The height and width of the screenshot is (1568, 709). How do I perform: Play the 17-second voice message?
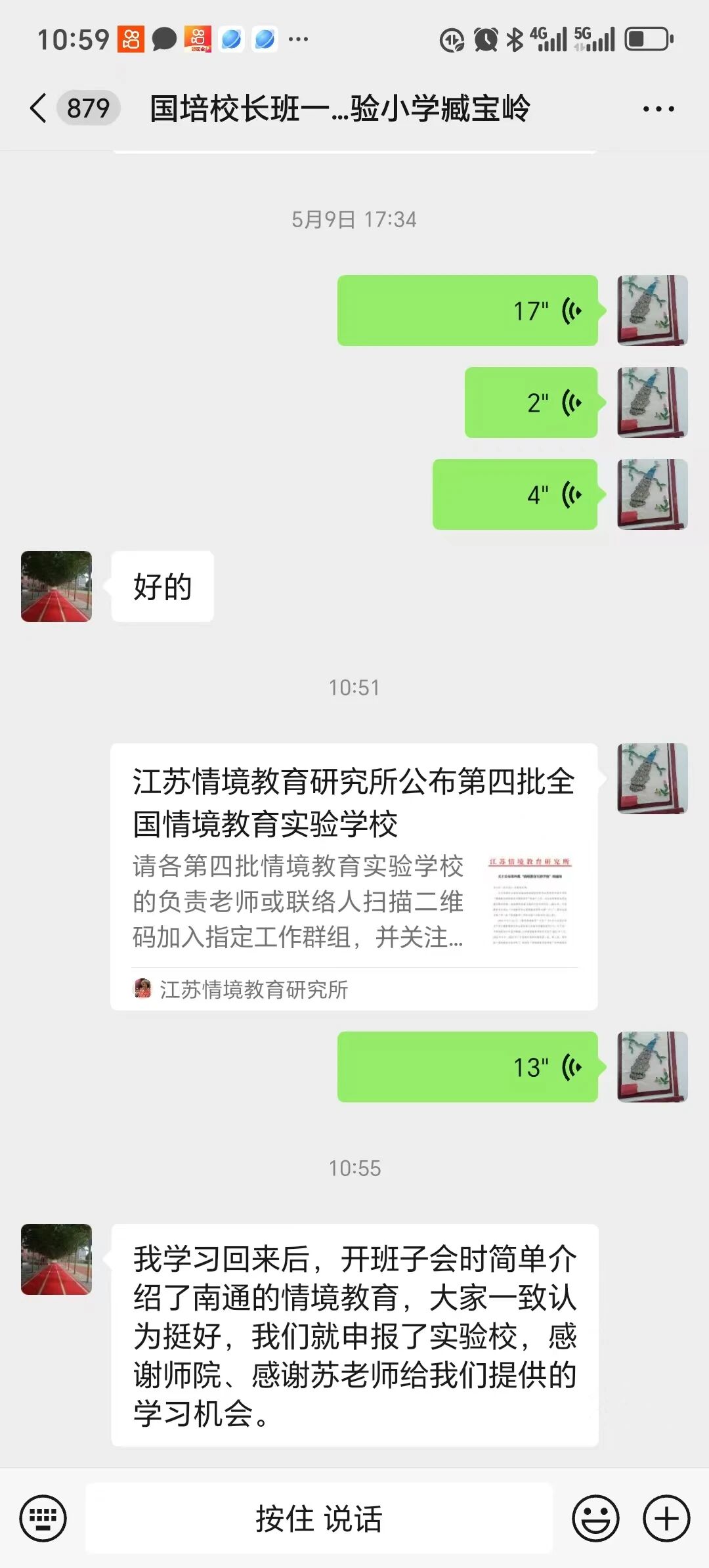click(x=467, y=311)
